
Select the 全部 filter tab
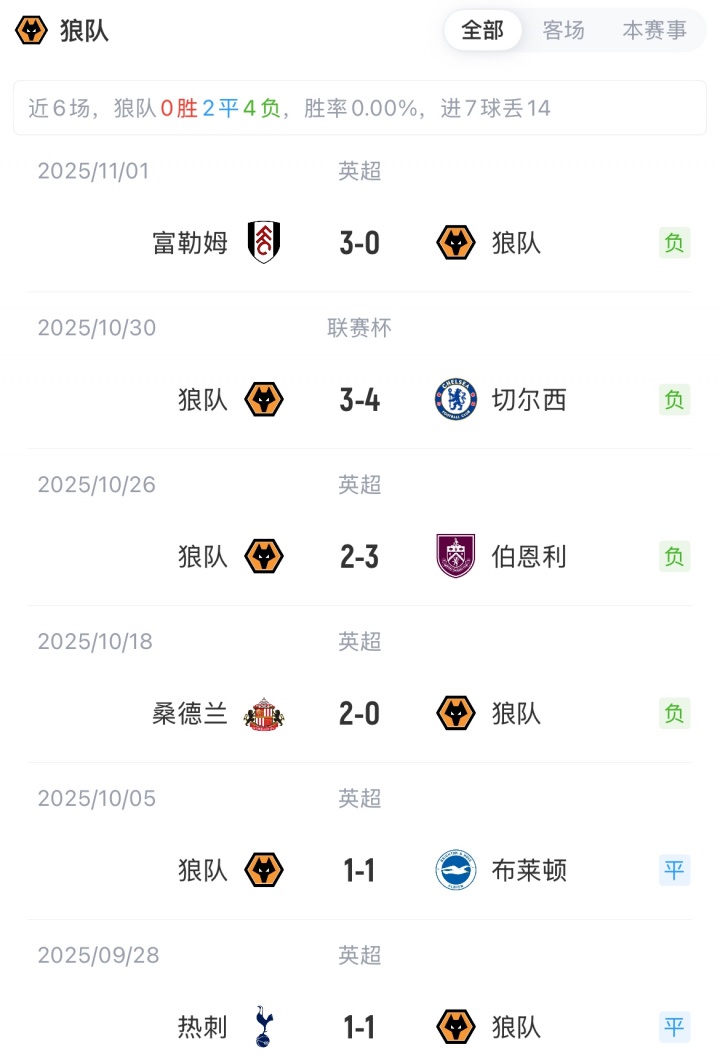(482, 31)
